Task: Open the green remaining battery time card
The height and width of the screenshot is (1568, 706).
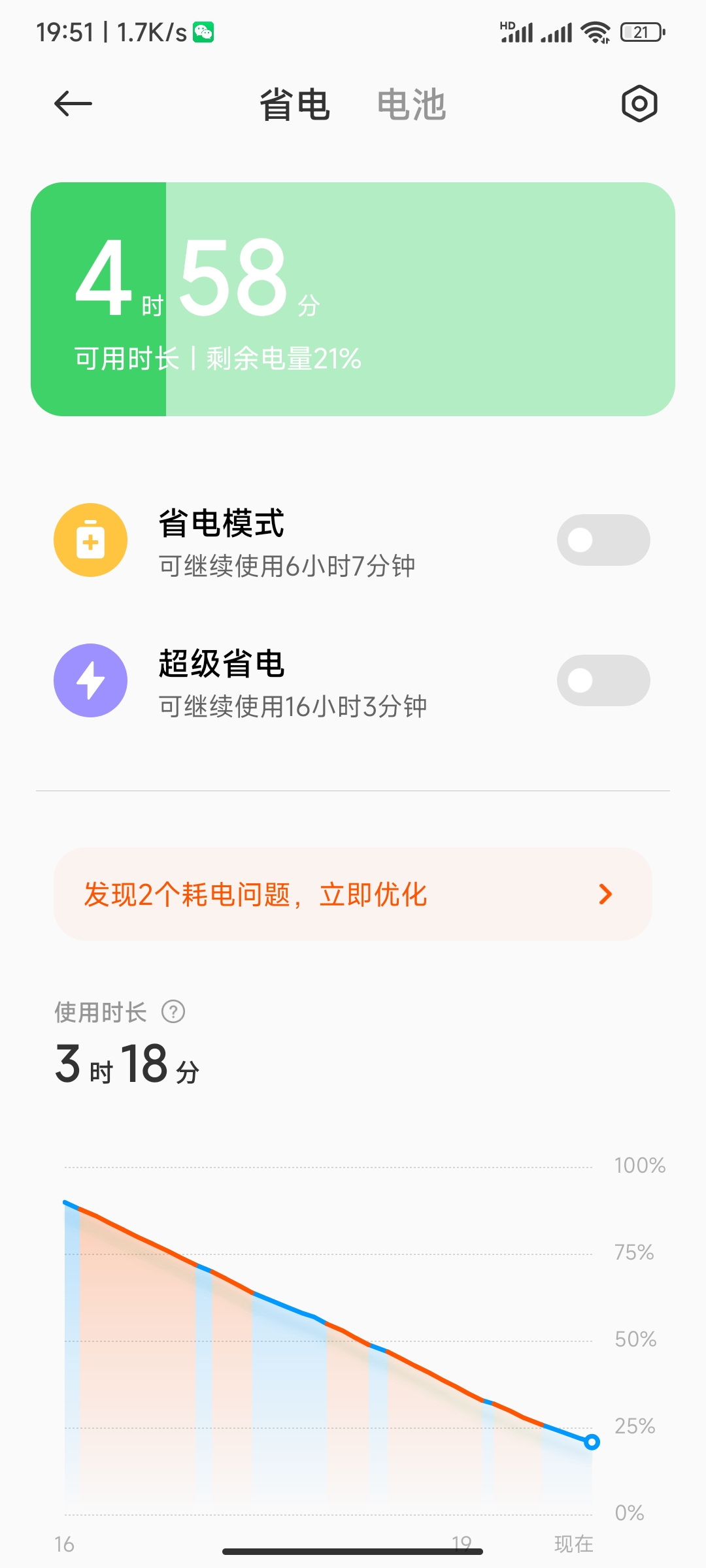Action: [353, 299]
